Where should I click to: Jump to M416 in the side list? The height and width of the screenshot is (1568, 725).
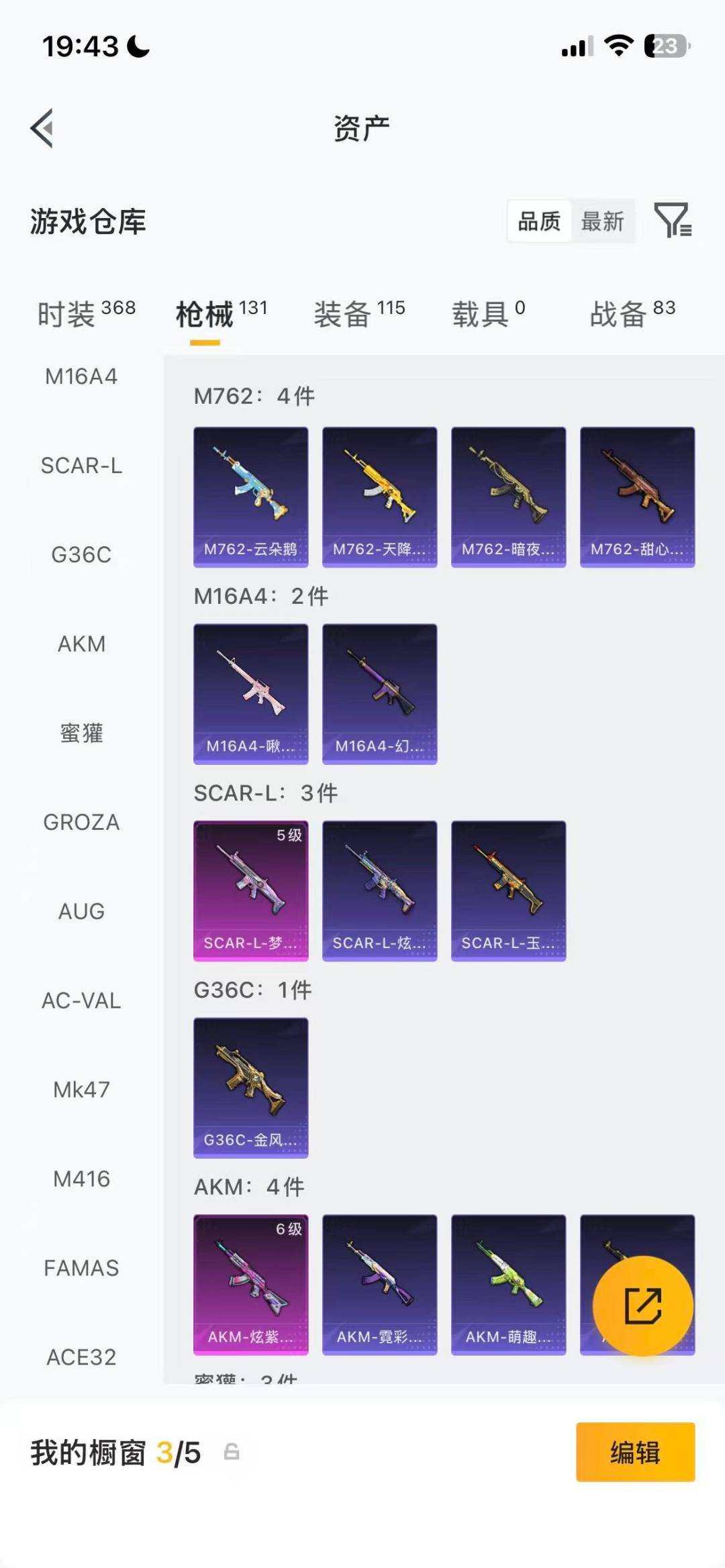point(81,1179)
